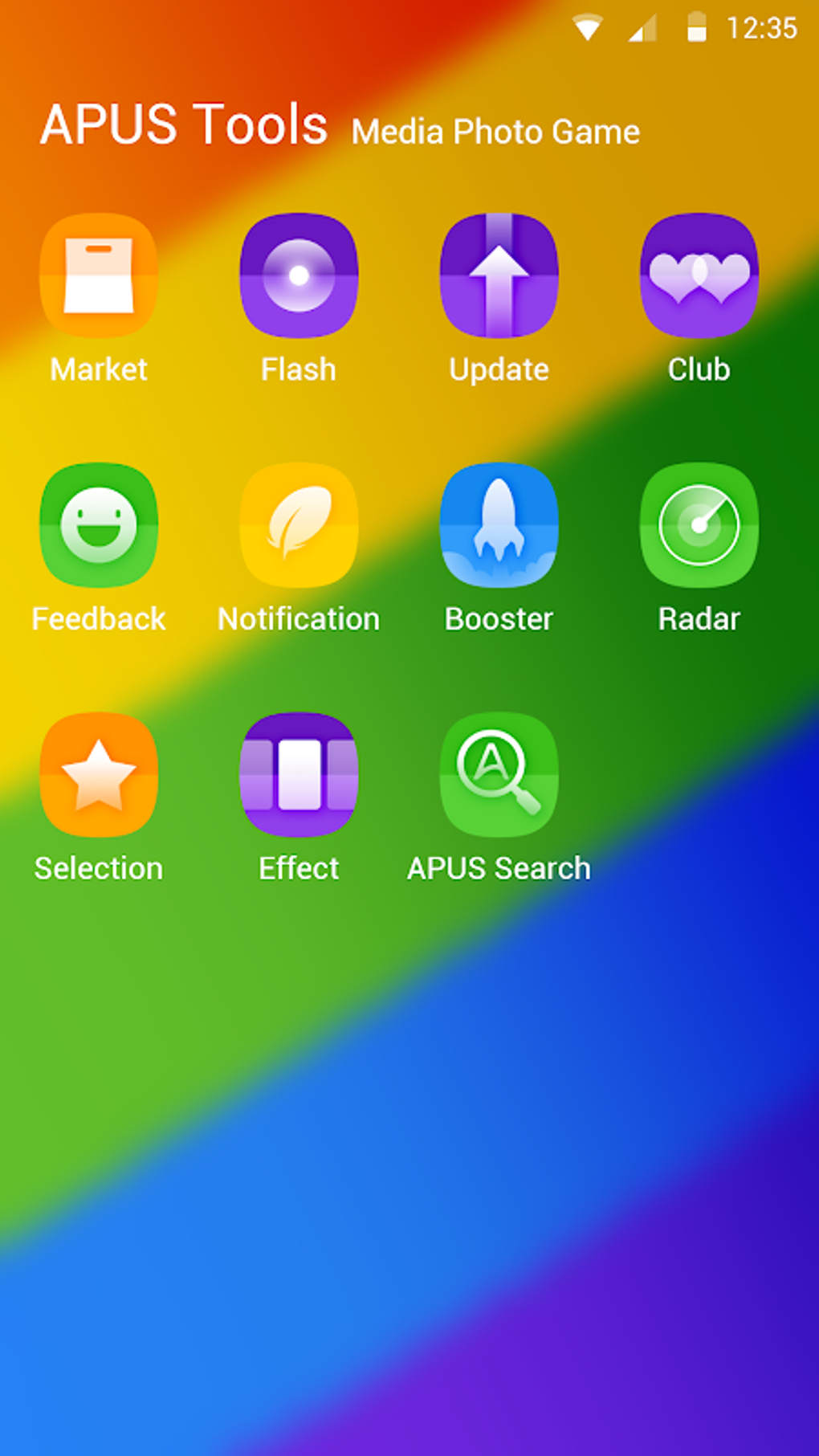
Task: Open the Selection app
Action: click(x=99, y=775)
